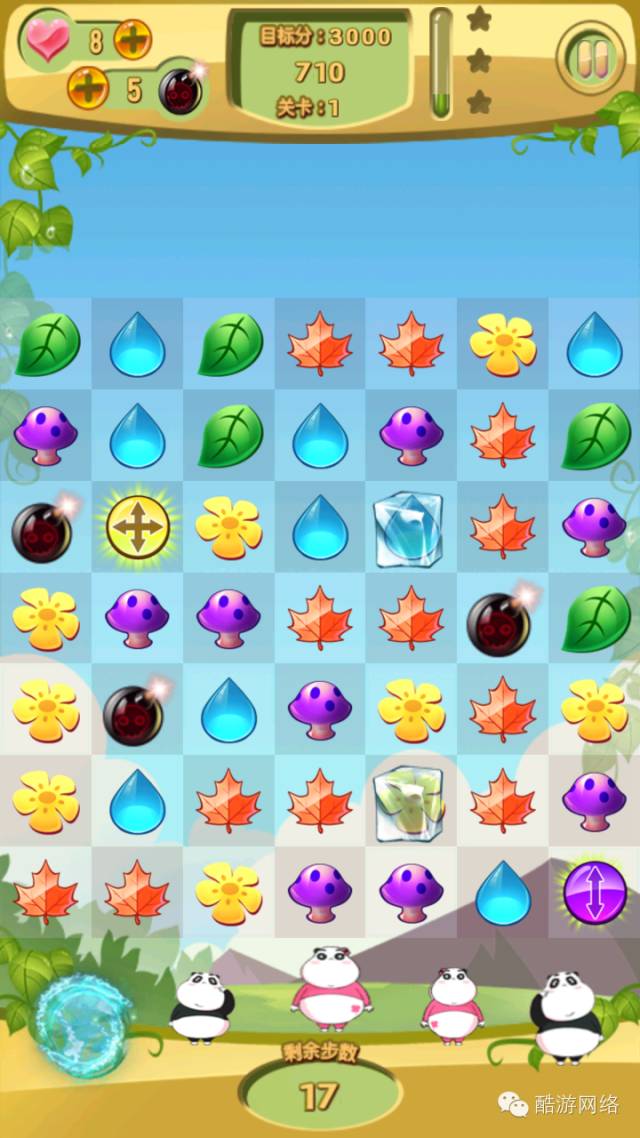Select the purple vertical-arrow special tile
The image size is (640, 1138).
tap(593, 892)
